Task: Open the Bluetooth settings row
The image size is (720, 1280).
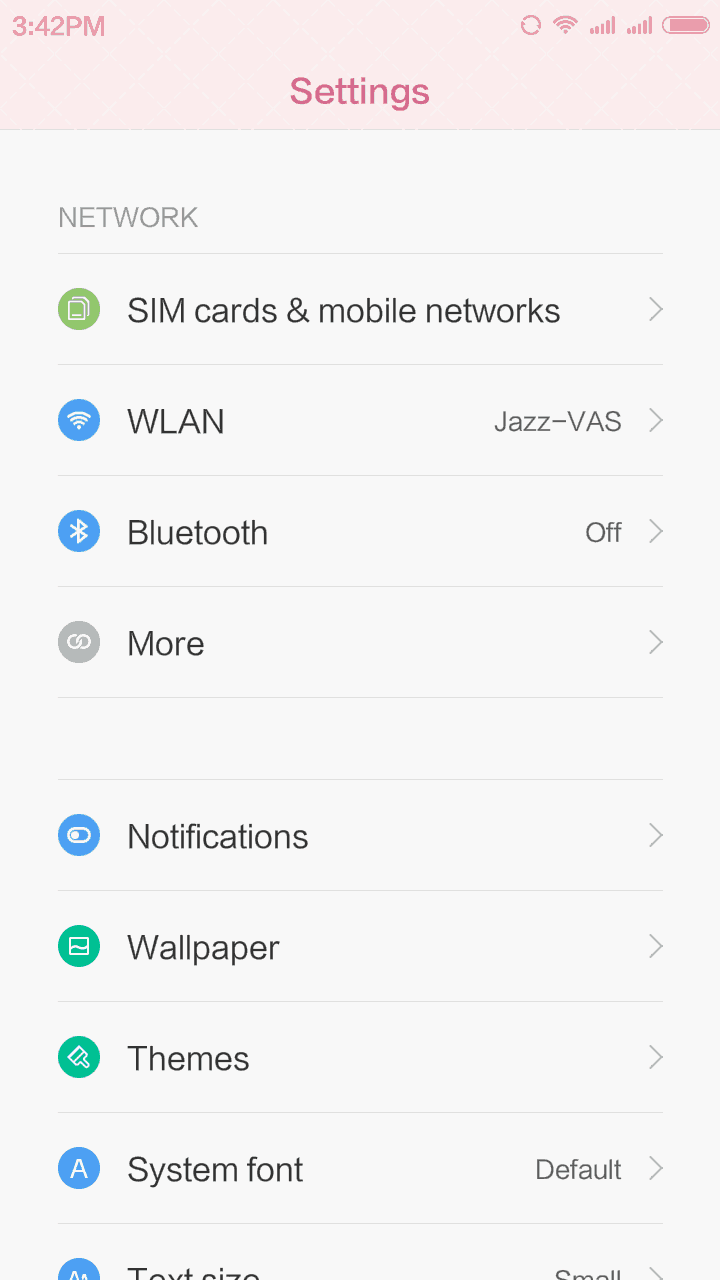Action: point(360,531)
